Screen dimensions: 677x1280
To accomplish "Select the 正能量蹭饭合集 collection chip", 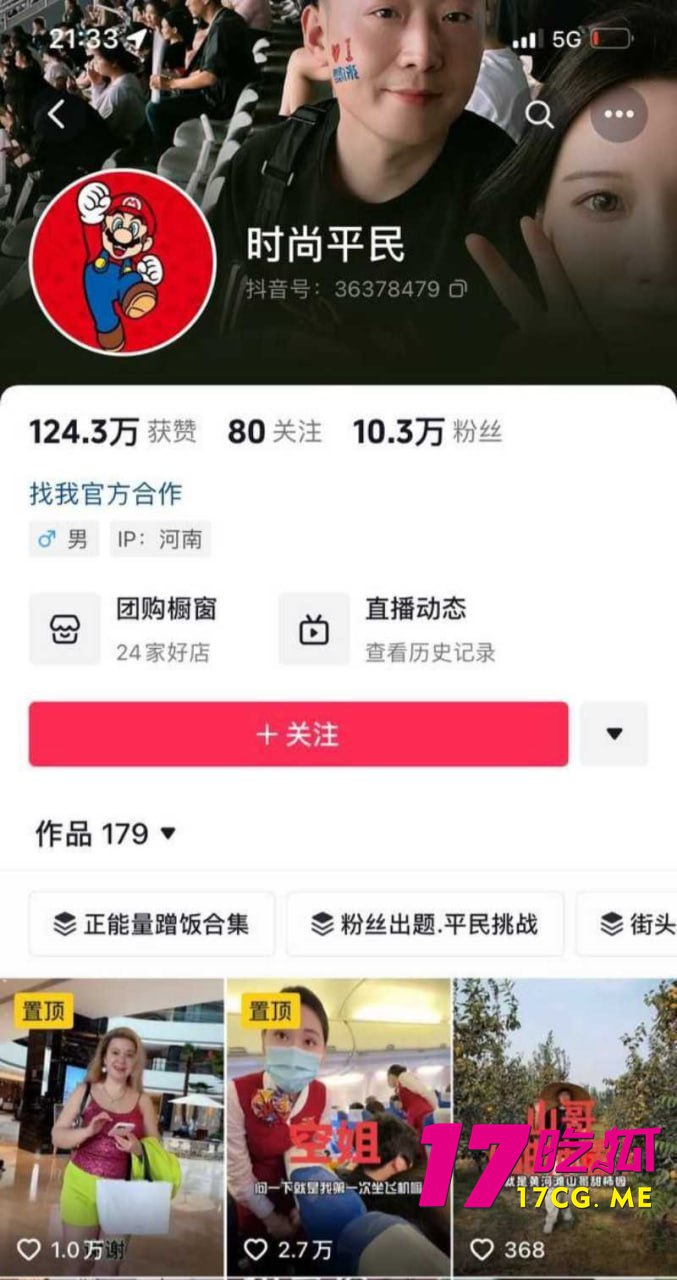I will tap(152, 924).
